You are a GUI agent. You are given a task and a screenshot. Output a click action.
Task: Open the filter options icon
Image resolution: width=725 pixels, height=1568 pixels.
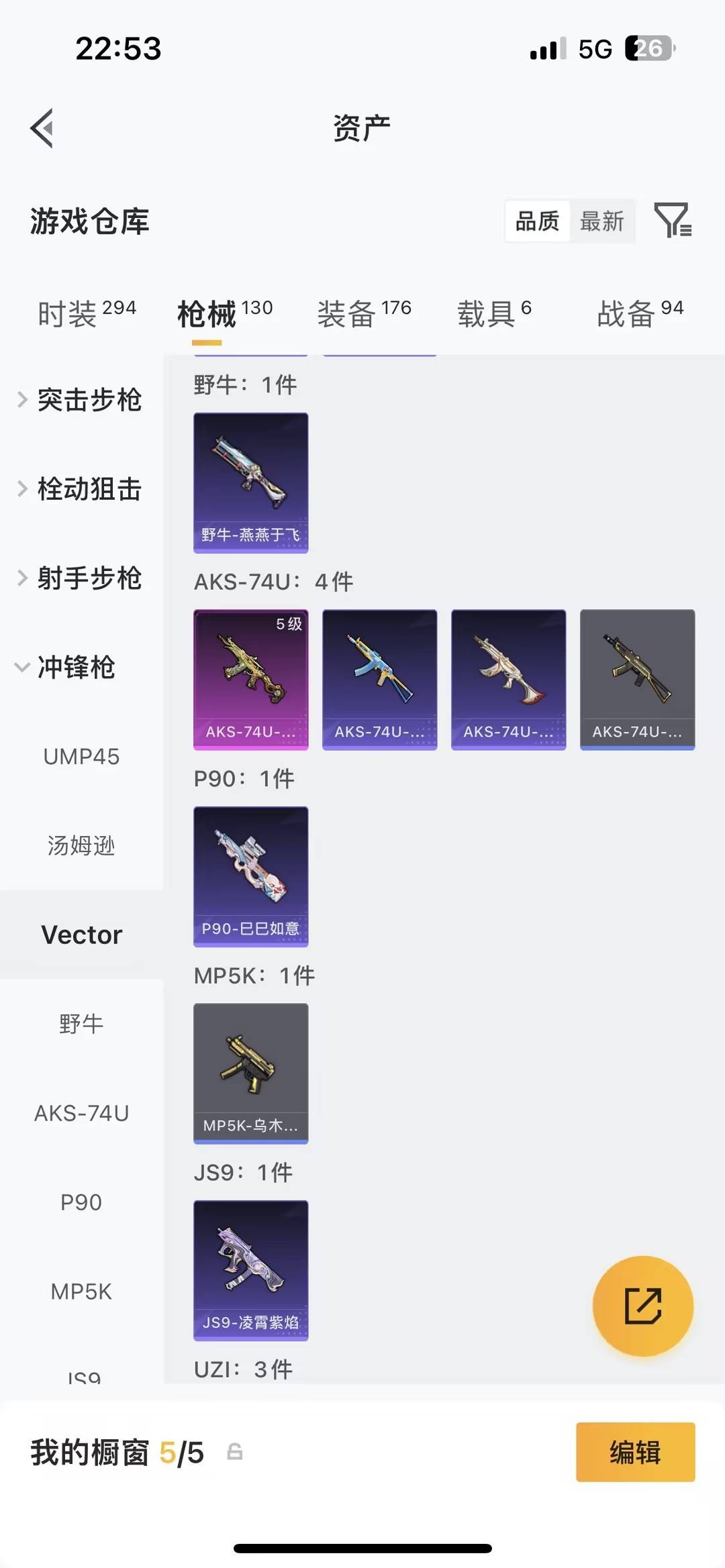(x=675, y=221)
